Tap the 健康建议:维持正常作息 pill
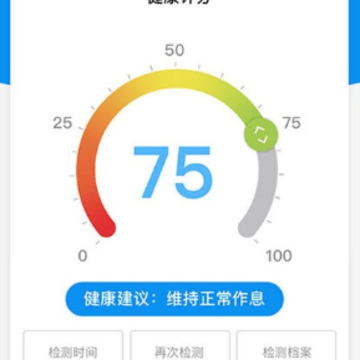Image resolution: width=360 pixels, height=360 pixels. point(174,299)
